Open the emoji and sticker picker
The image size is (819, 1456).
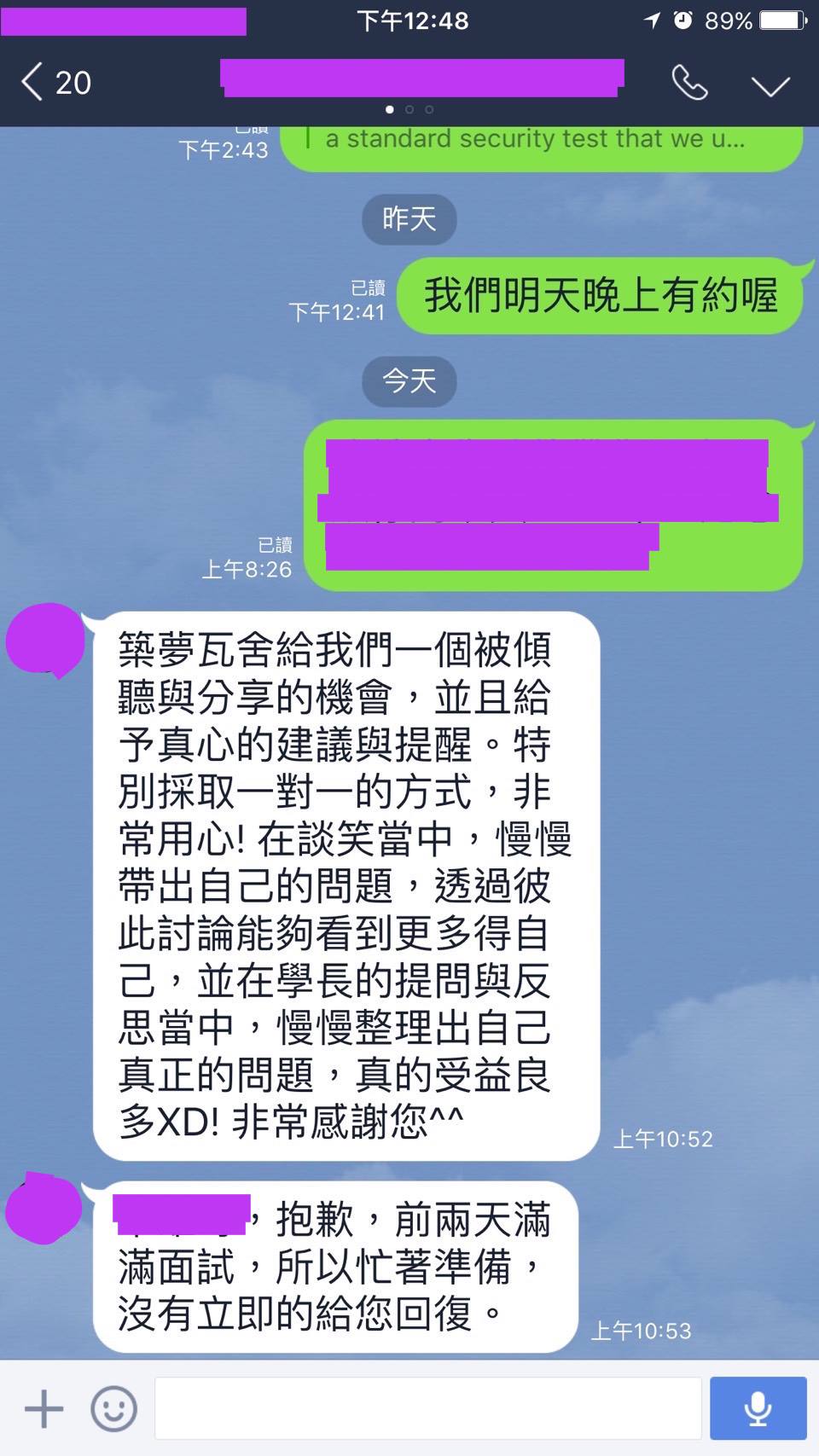(114, 1408)
